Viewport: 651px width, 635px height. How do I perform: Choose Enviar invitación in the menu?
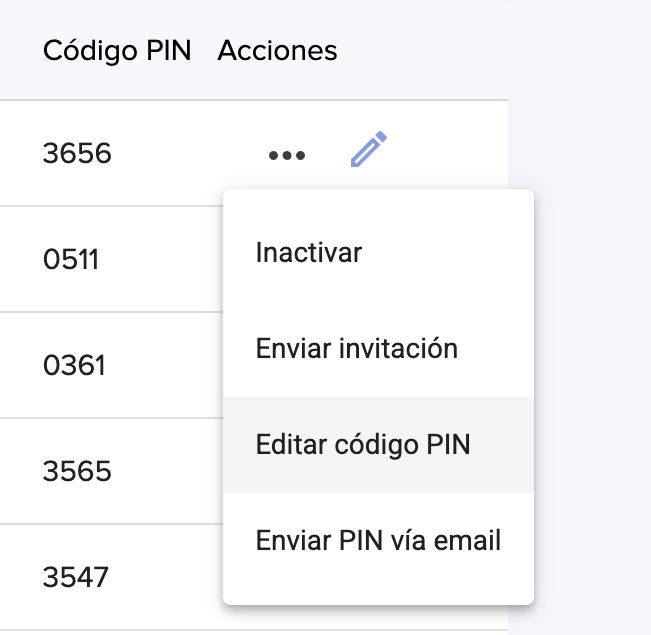(x=357, y=349)
